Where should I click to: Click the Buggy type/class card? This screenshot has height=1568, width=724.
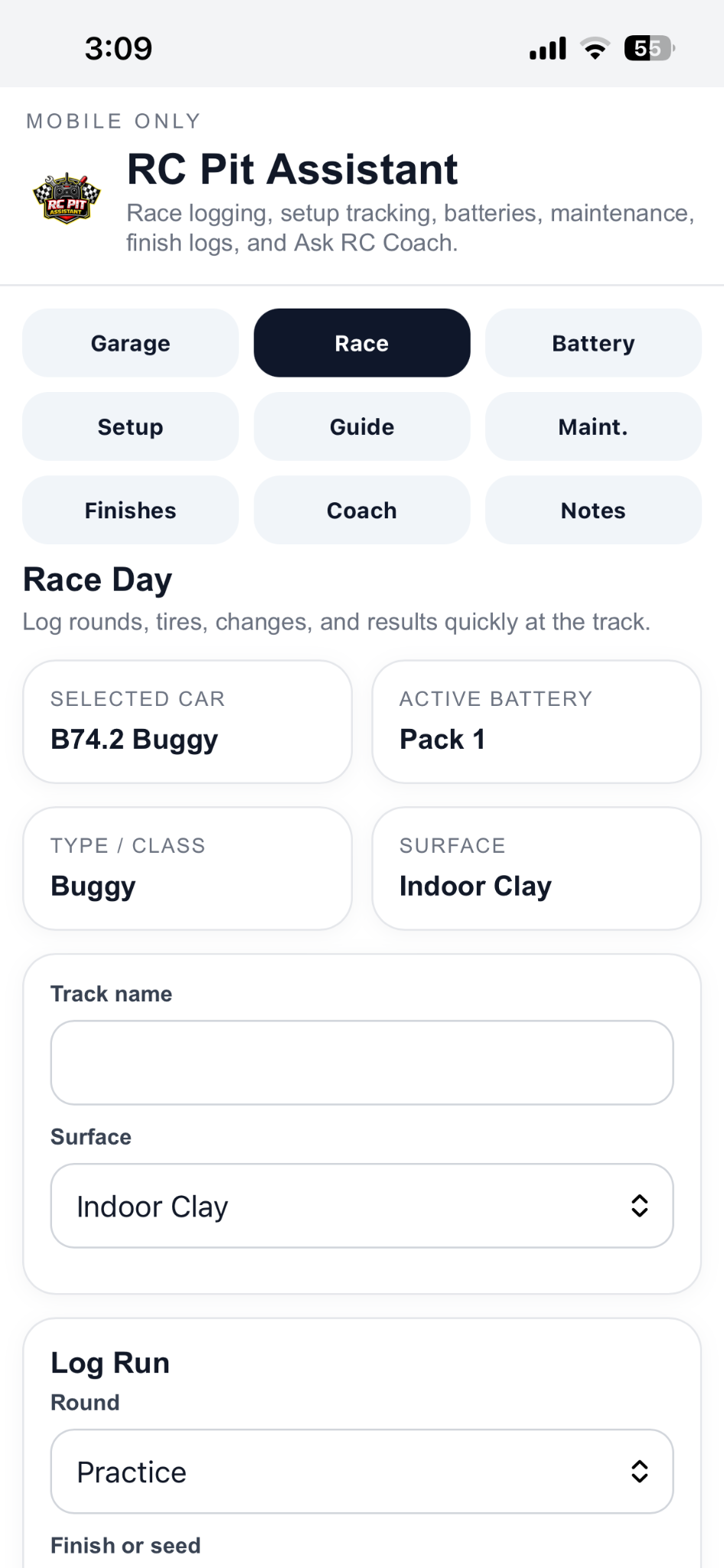point(187,867)
